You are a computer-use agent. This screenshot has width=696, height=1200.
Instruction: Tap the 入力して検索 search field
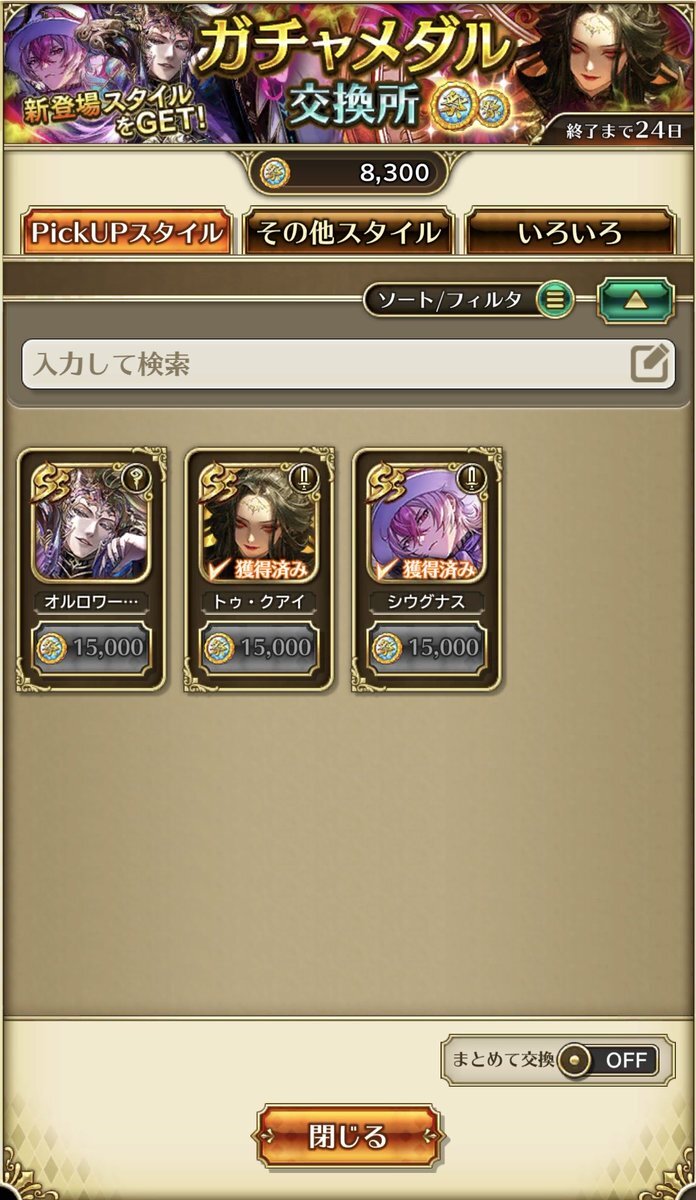click(348, 364)
